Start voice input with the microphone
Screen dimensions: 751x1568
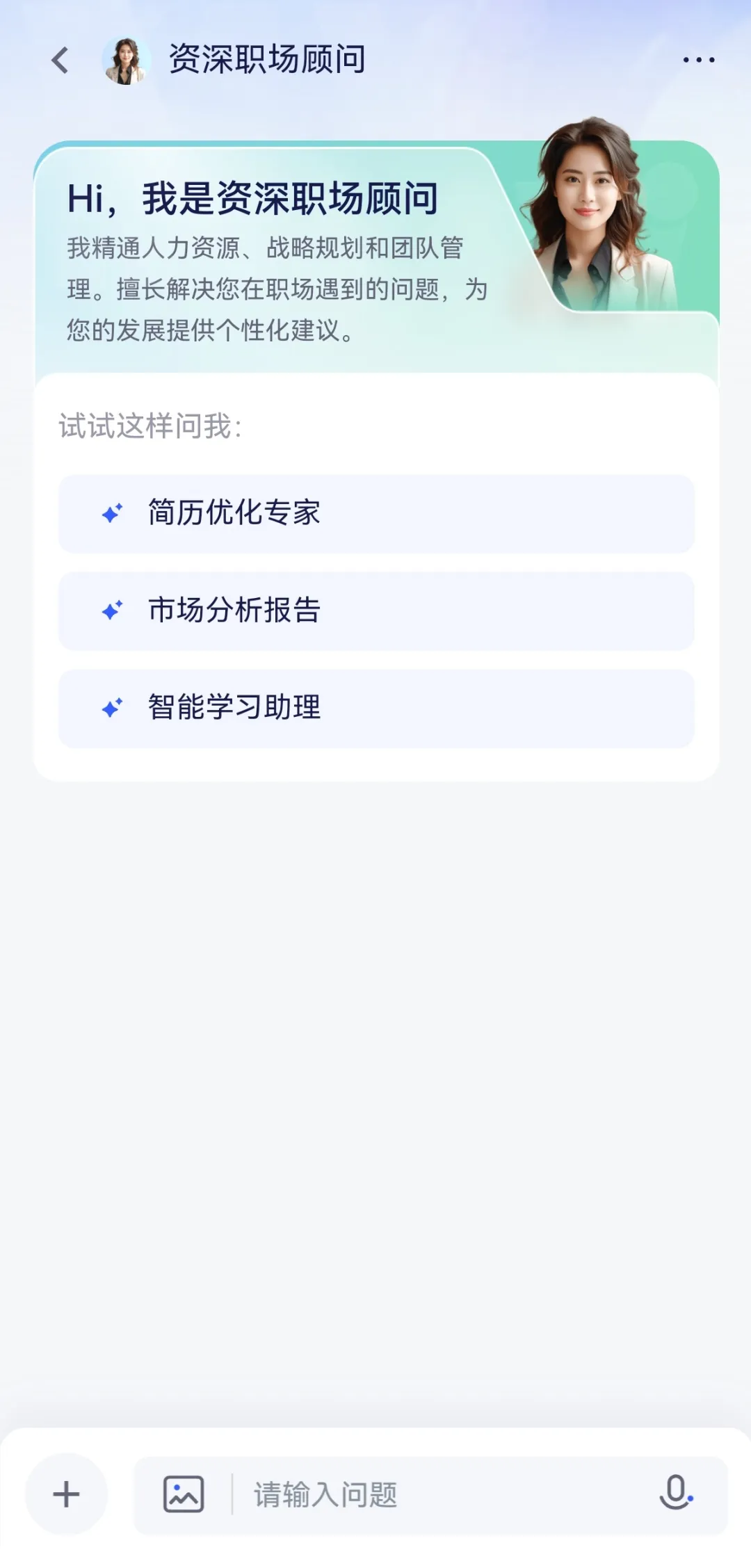[675, 1492]
